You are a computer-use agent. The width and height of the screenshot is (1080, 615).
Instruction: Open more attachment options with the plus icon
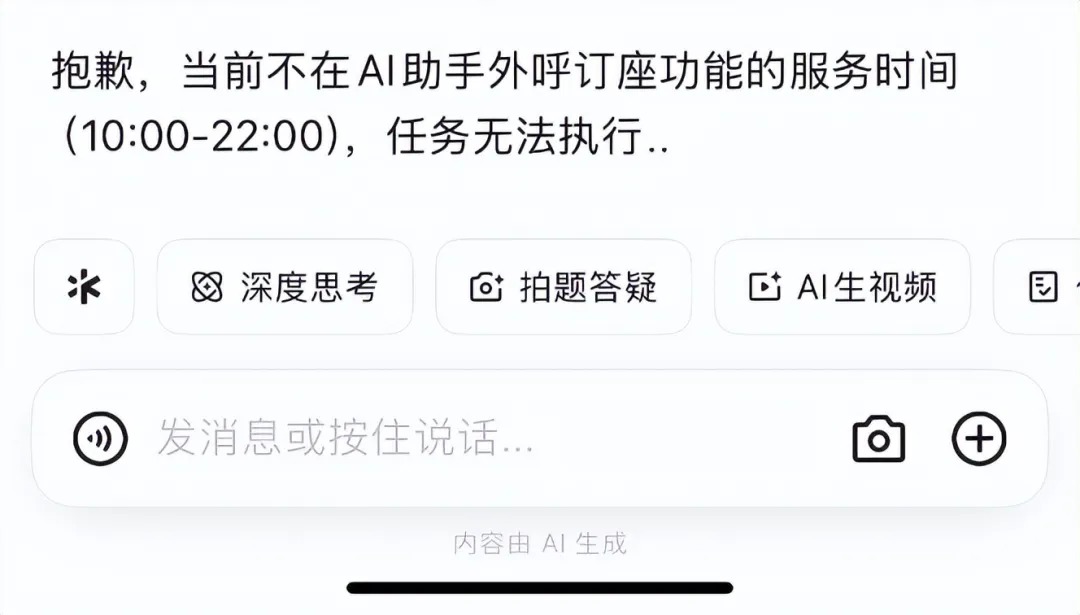[978, 438]
